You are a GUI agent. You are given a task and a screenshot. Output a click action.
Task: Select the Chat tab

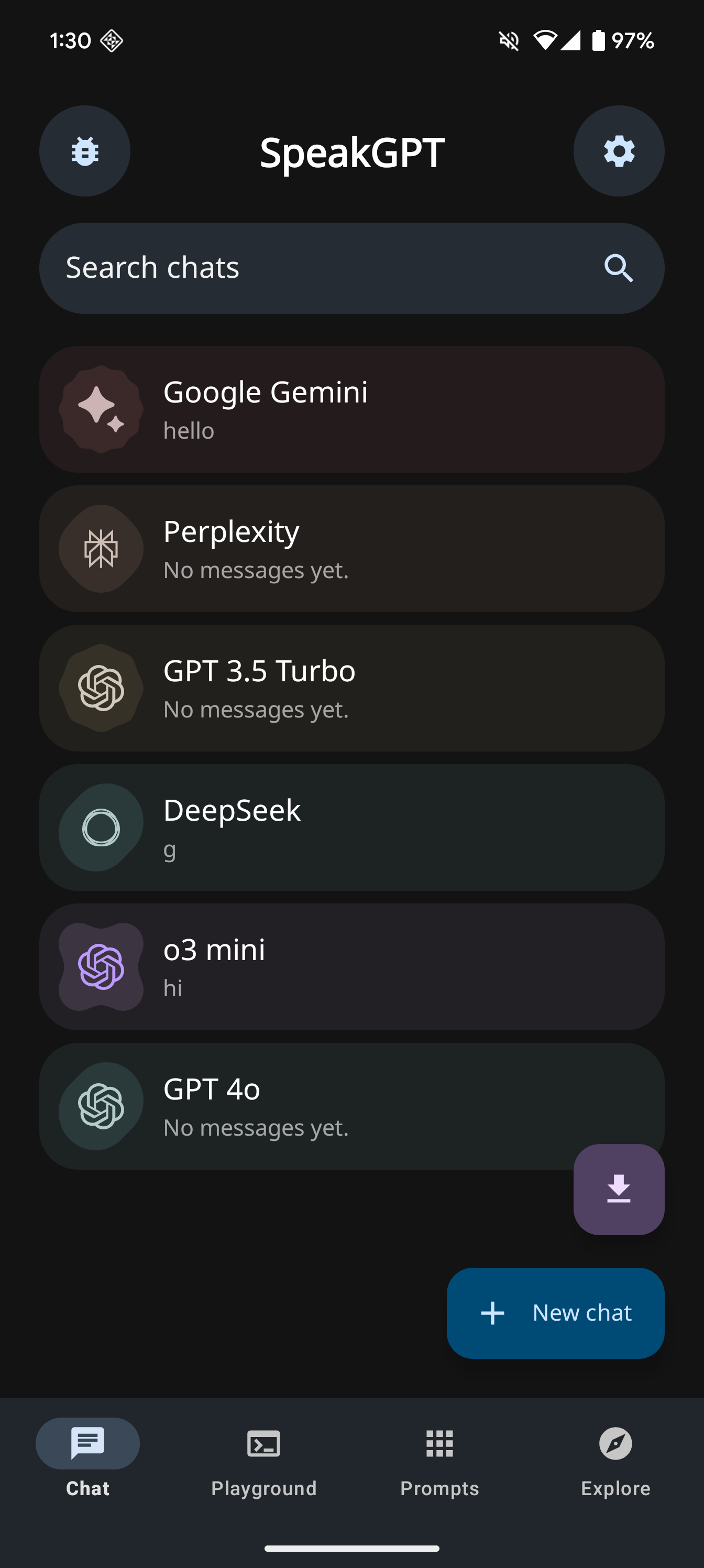(x=87, y=1460)
